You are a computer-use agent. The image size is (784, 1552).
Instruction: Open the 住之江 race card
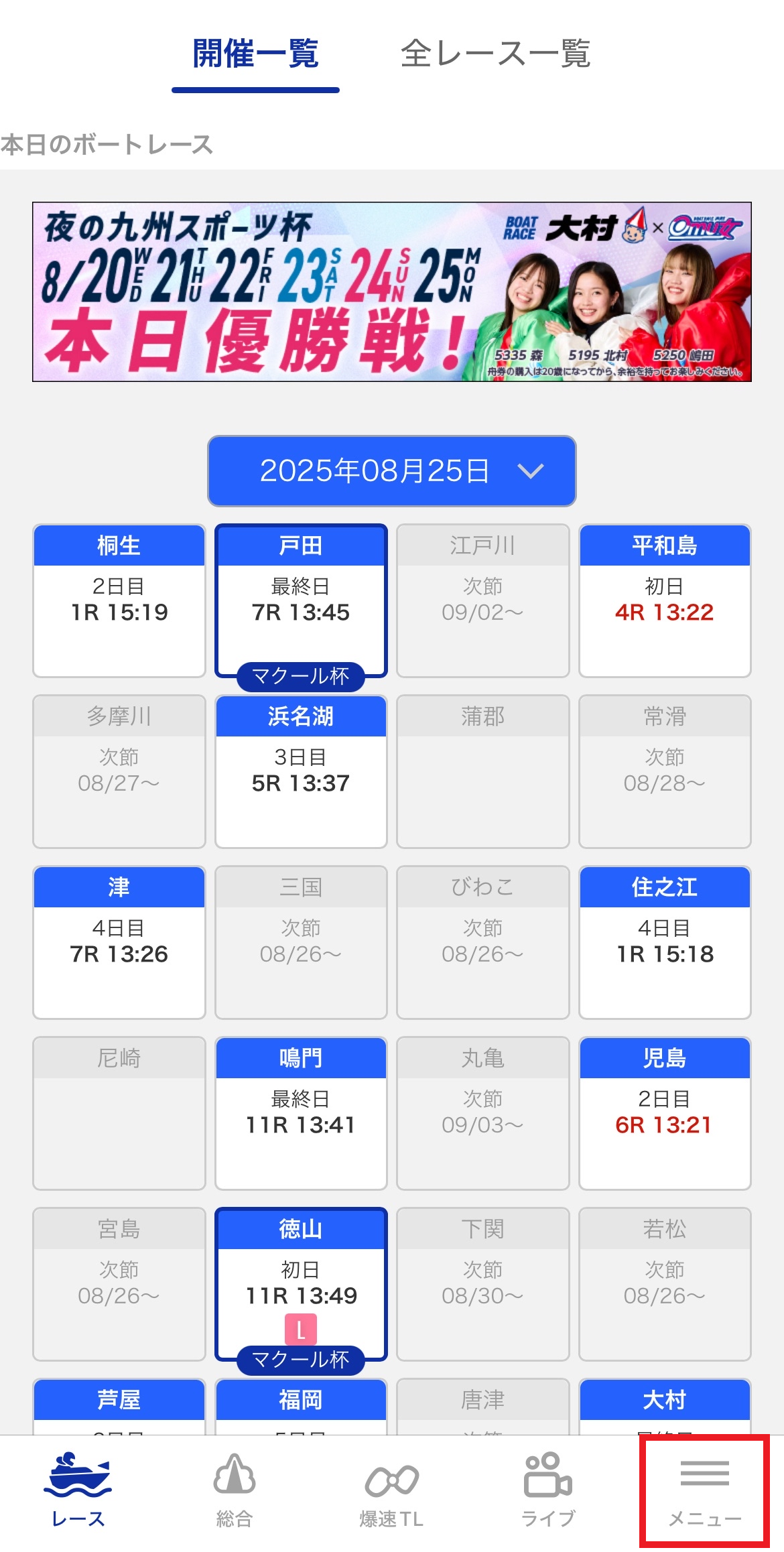(665, 942)
